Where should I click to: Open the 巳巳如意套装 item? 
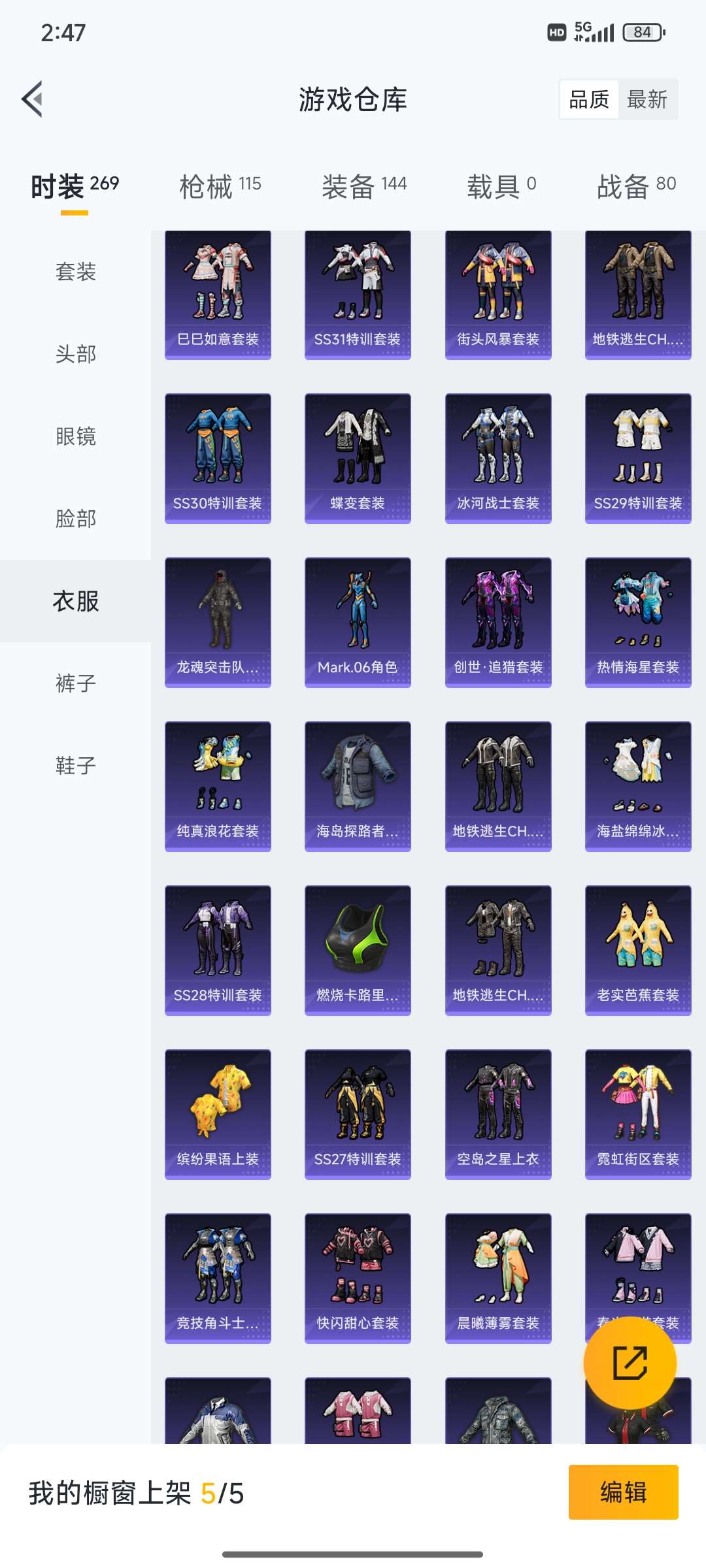[x=218, y=295]
